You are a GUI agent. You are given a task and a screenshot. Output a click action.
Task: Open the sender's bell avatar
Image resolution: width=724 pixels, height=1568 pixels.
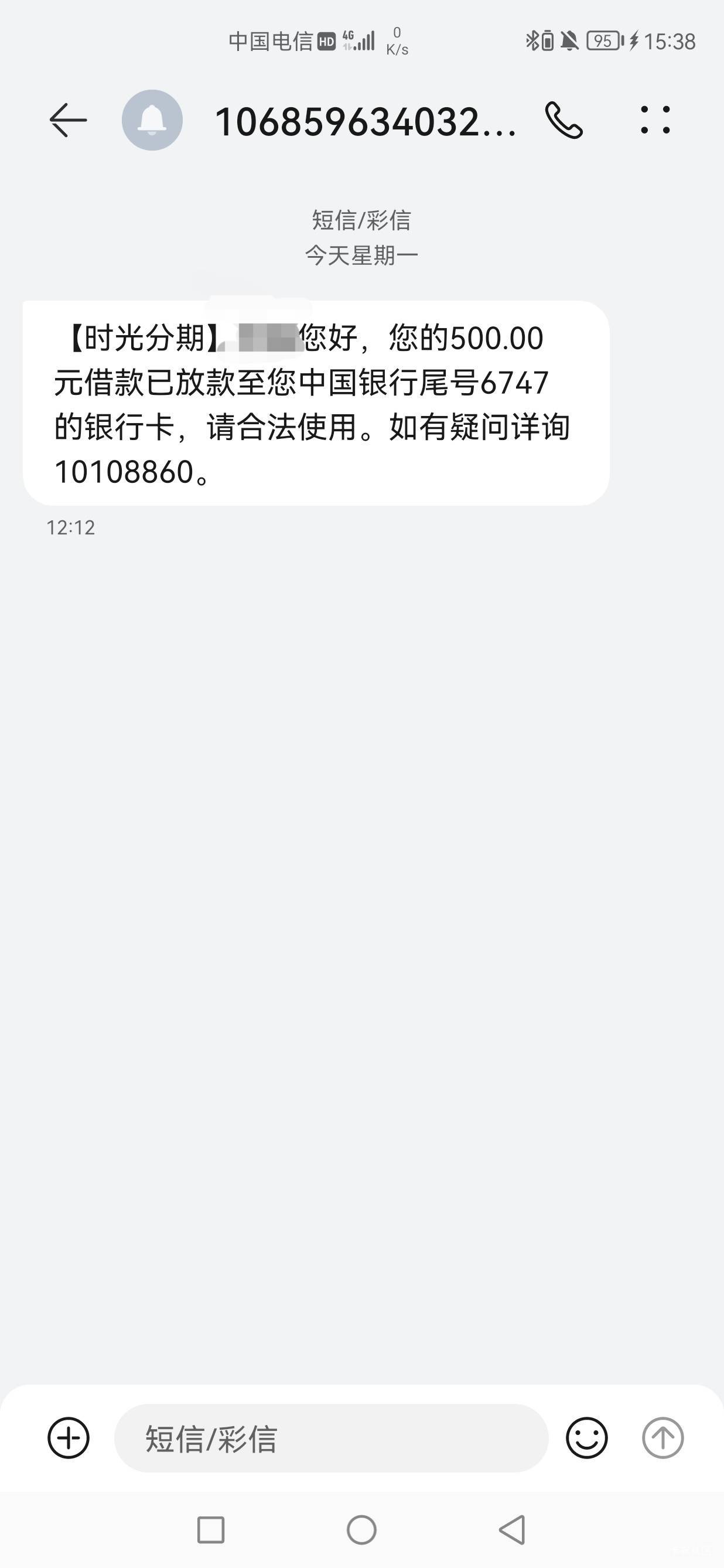(152, 120)
